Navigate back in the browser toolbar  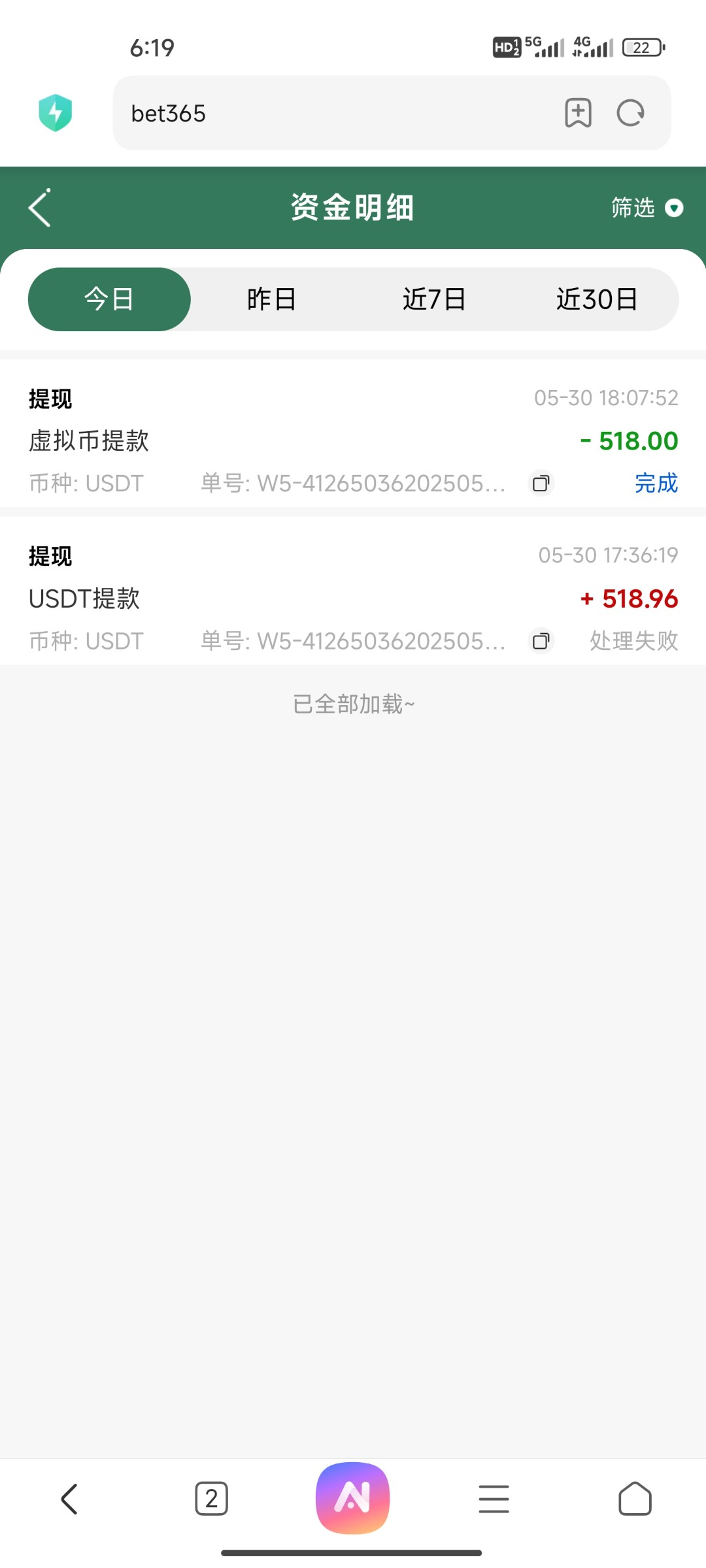(x=70, y=1499)
